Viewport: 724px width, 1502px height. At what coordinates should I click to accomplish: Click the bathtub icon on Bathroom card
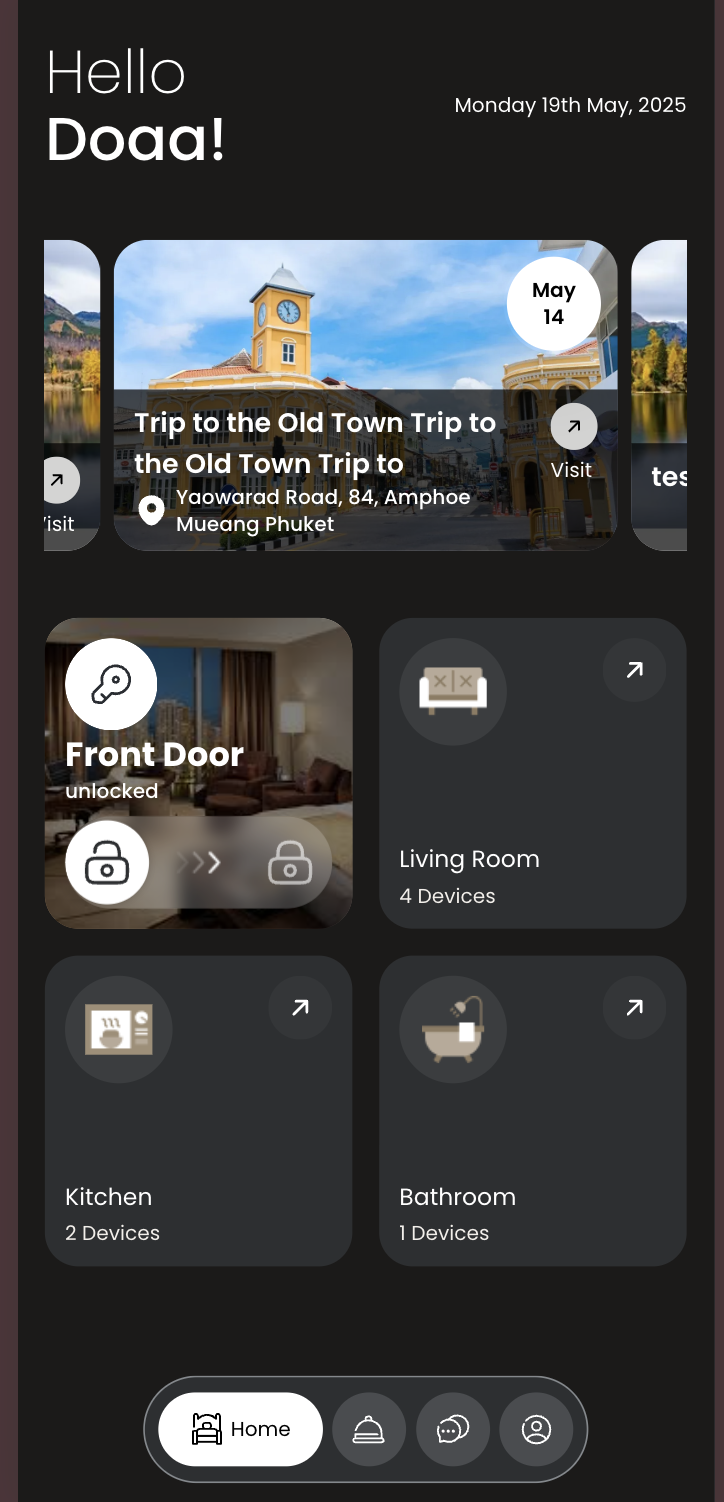[453, 1028]
